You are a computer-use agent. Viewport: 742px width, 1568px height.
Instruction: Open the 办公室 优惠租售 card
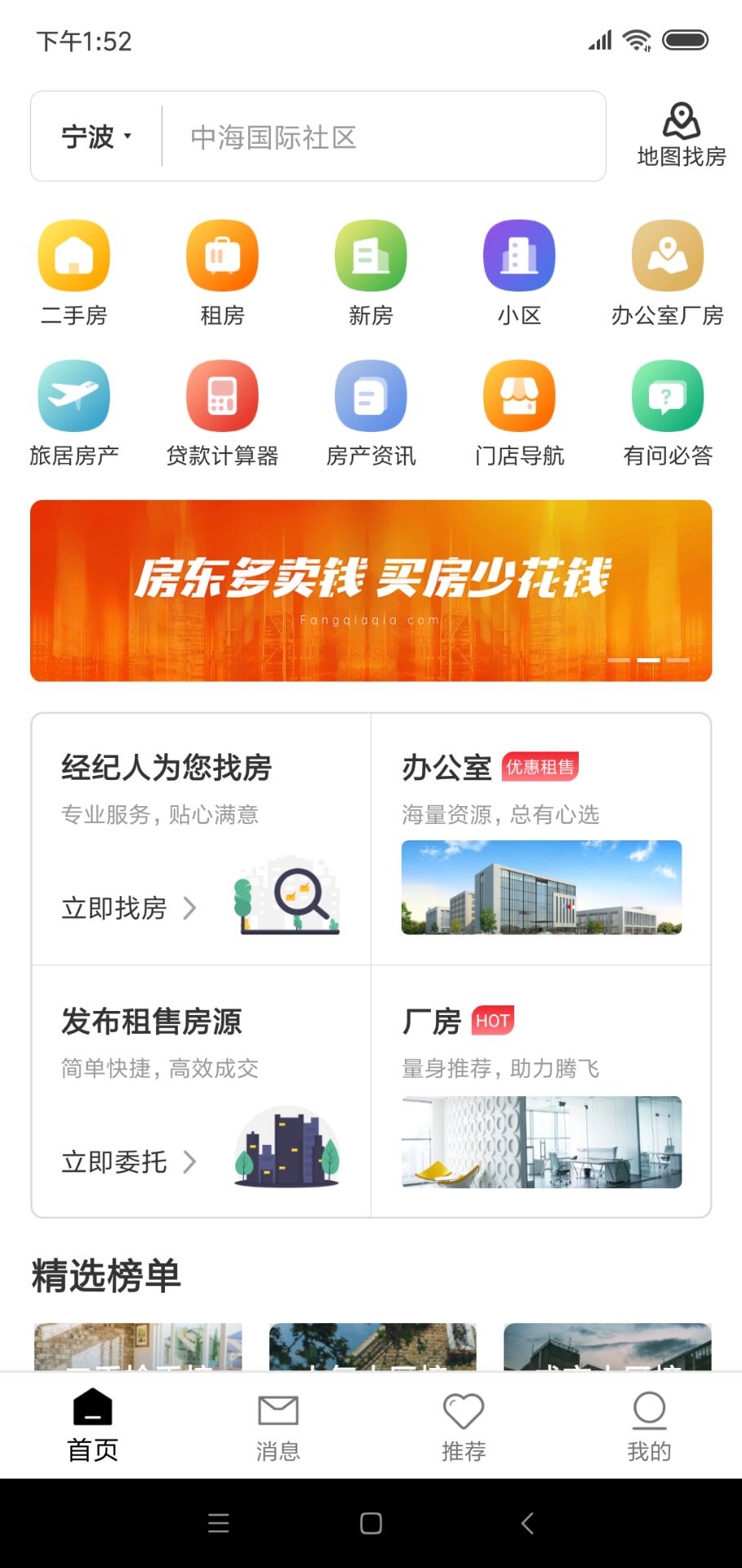(540, 840)
